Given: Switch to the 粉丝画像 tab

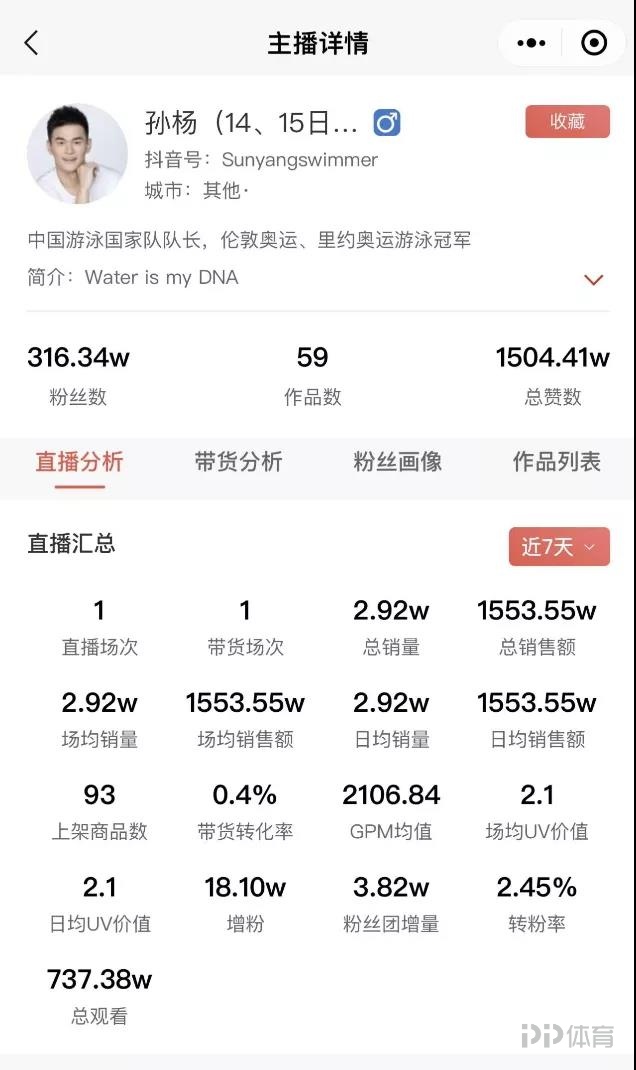Looking at the screenshot, I should (397, 462).
